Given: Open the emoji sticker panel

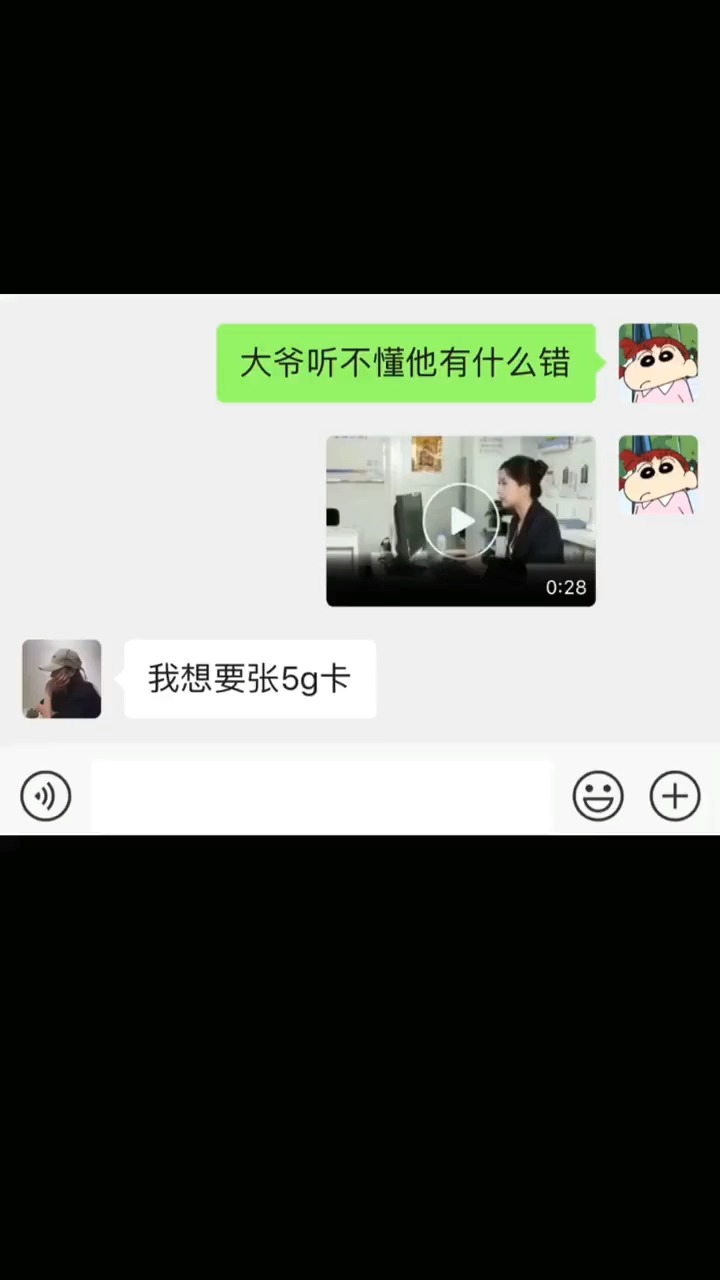Looking at the screenshot, I should [x=598, y=796].
